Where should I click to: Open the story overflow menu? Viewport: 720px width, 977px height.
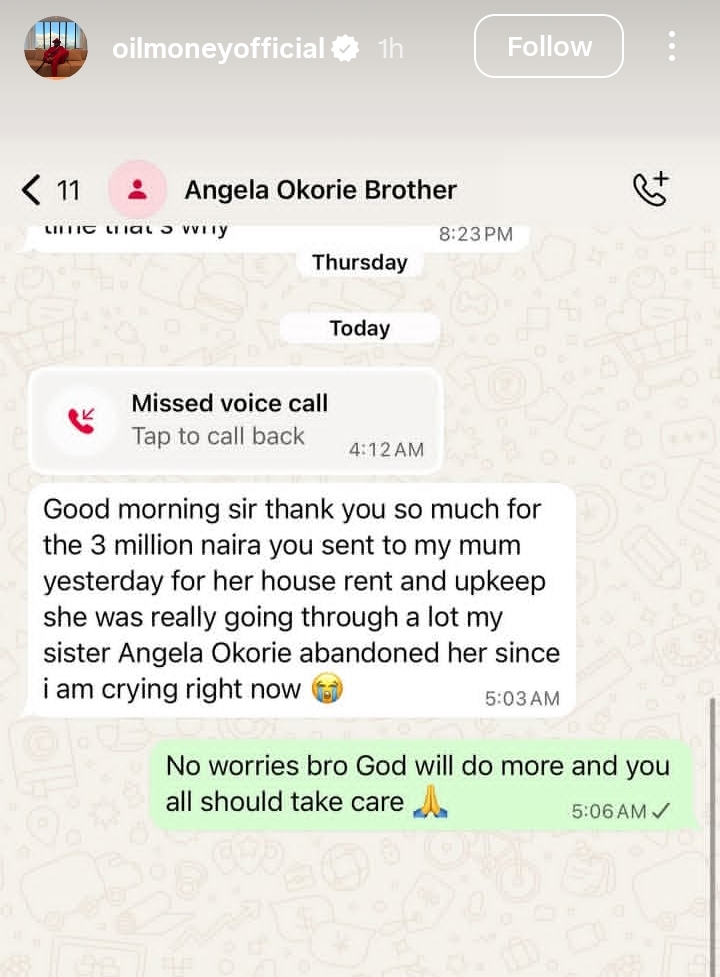tap(671, 46)
